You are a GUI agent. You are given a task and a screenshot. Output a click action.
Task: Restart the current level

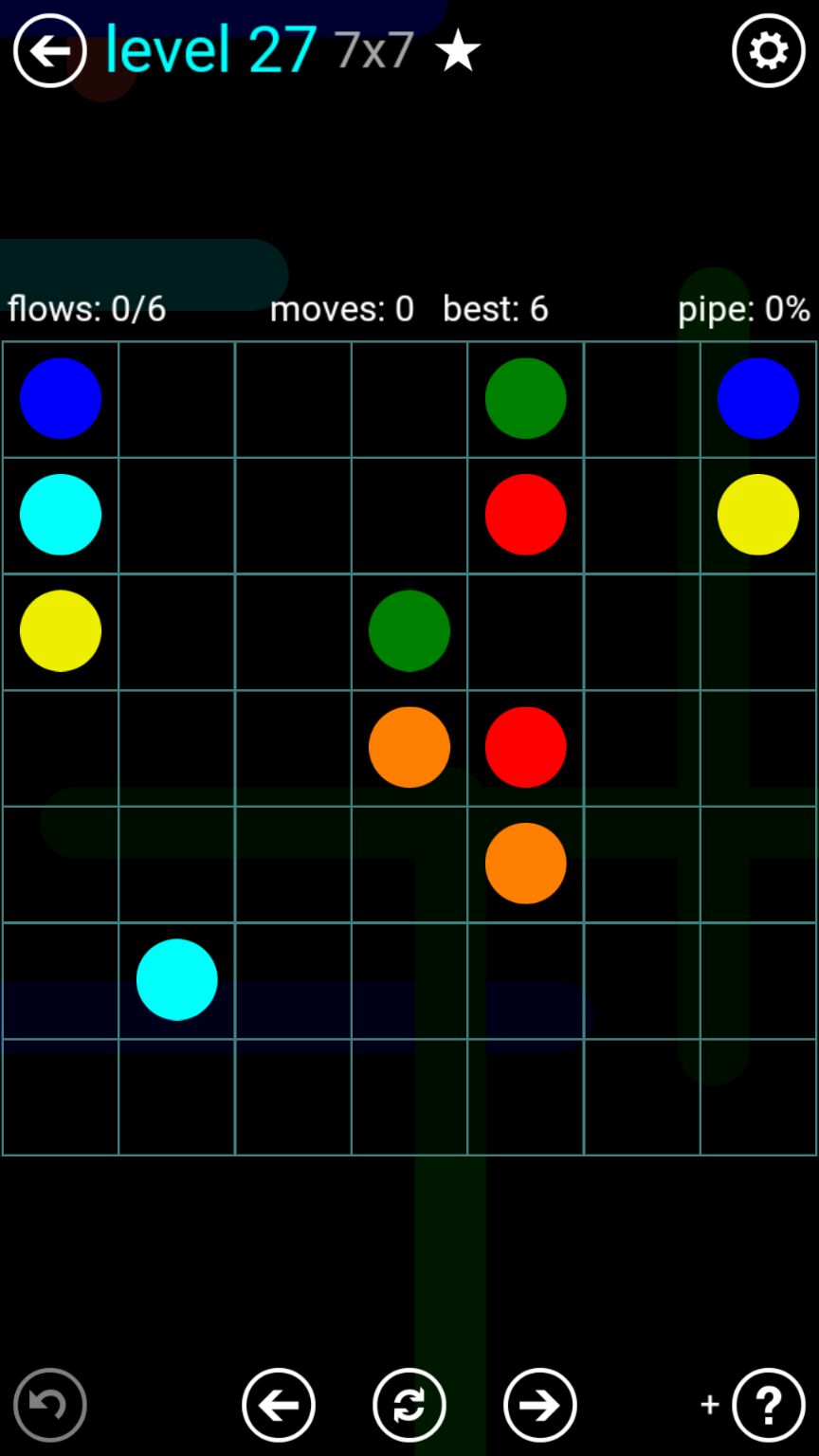click(409, 1404)
